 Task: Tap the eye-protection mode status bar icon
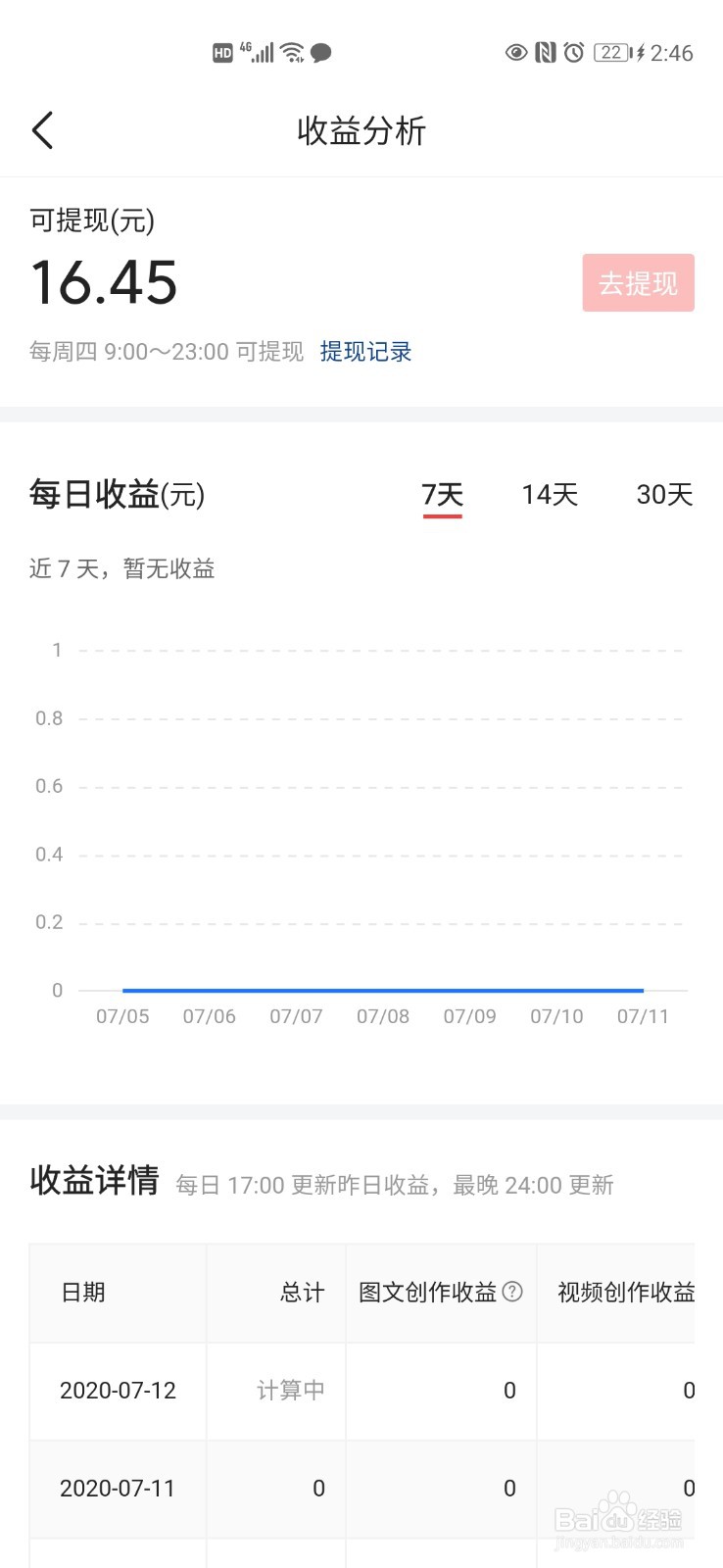point(514,51)
